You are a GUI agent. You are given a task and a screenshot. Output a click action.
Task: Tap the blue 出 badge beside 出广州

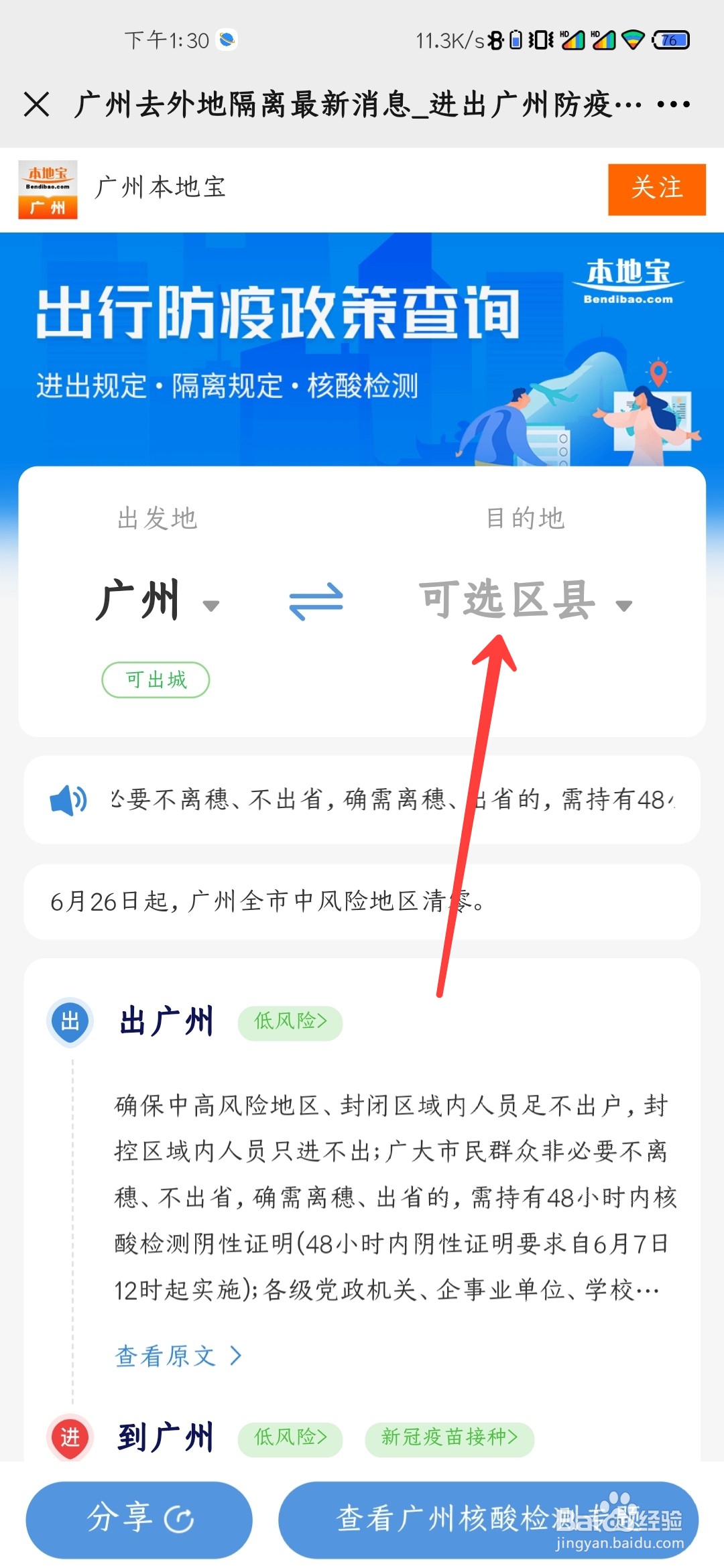[x=69, y=1021]
